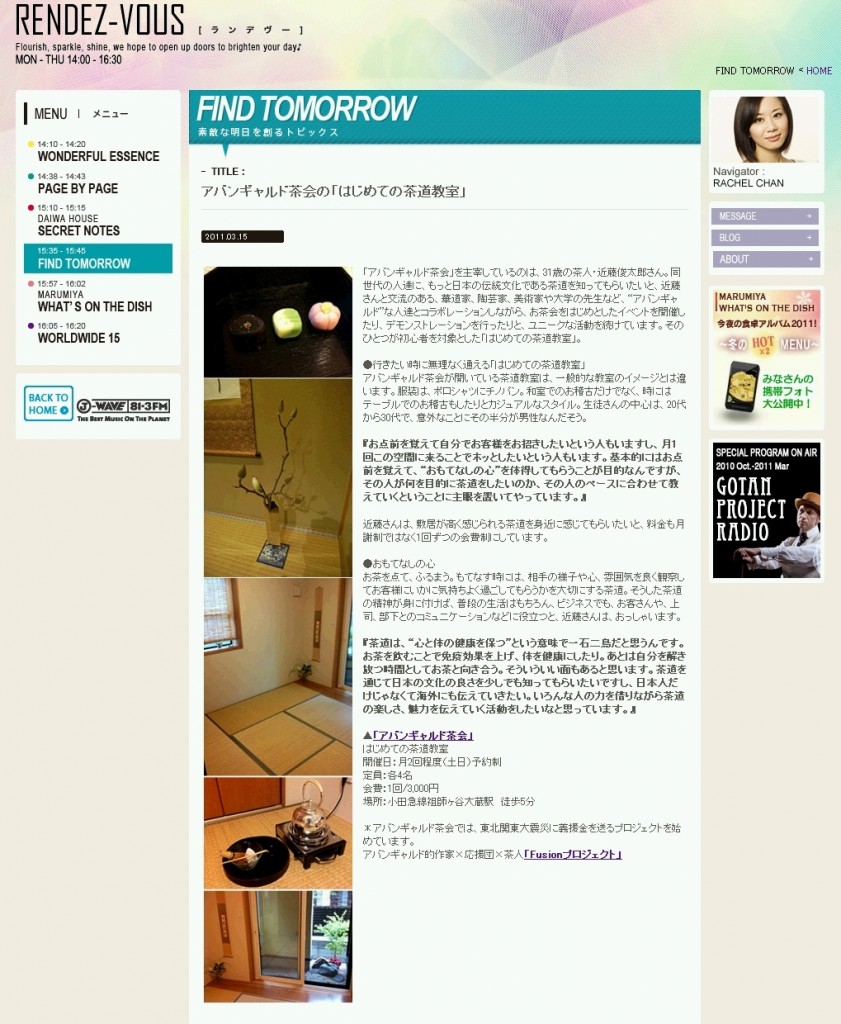Open the Worldwide 15 segment
Image resolution: width=841 pixels, height=1024 pixels.
pos(79,338)
